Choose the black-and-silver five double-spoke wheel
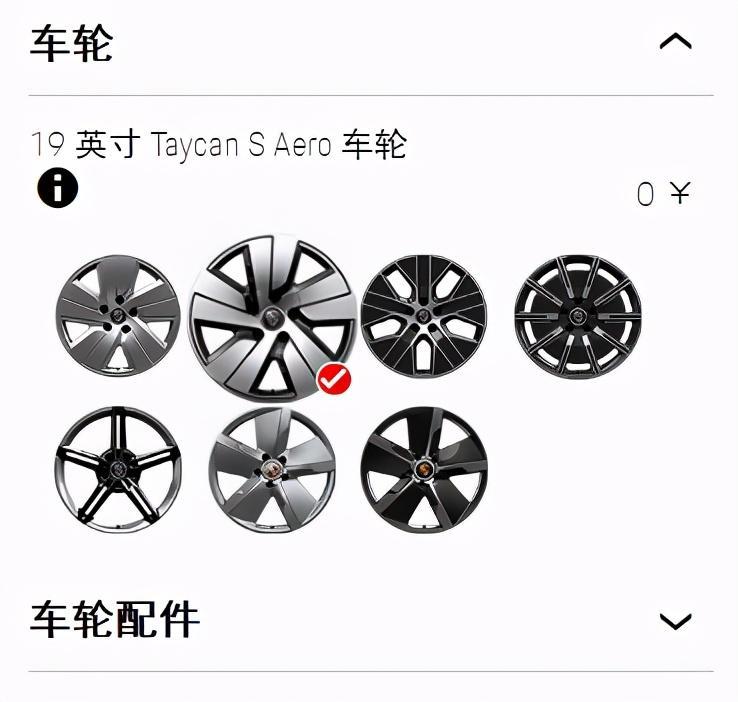Screen dimensions: 738x702 (x=118, y=469)
